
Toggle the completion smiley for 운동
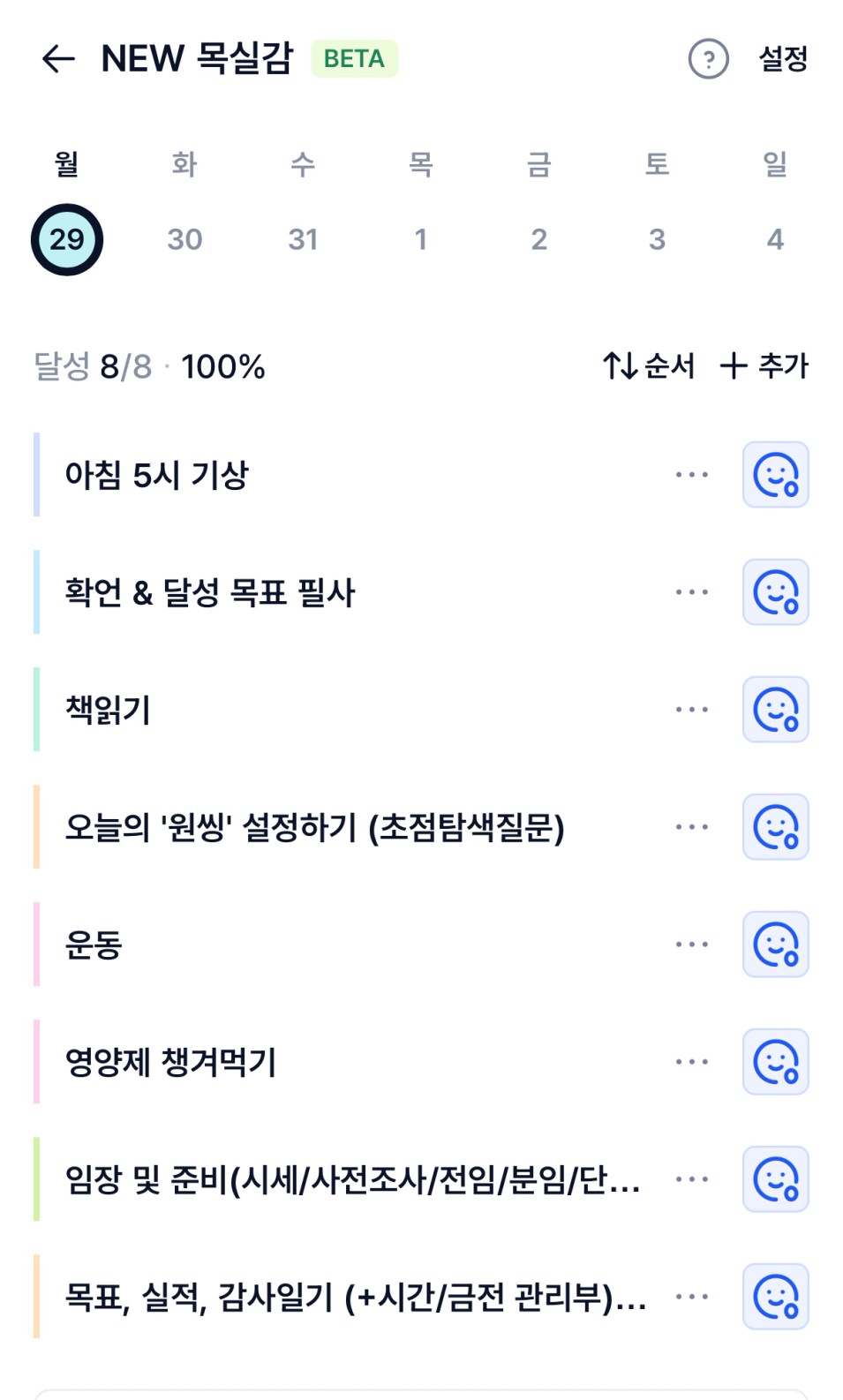click(x=775, y=945)
